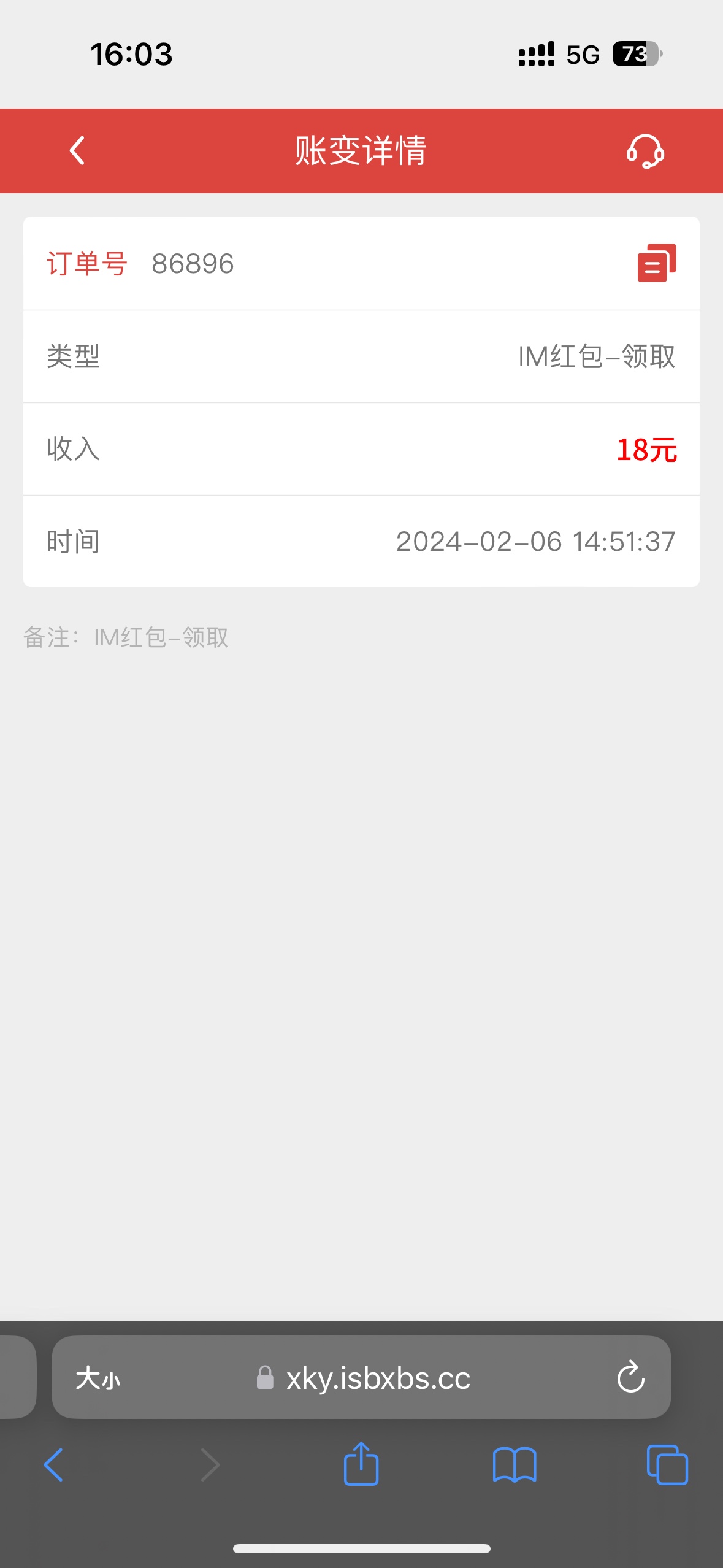Open Safari bookmarks
The width and height of the screenshot is (723, 1568).
(x=515, y=1465)
